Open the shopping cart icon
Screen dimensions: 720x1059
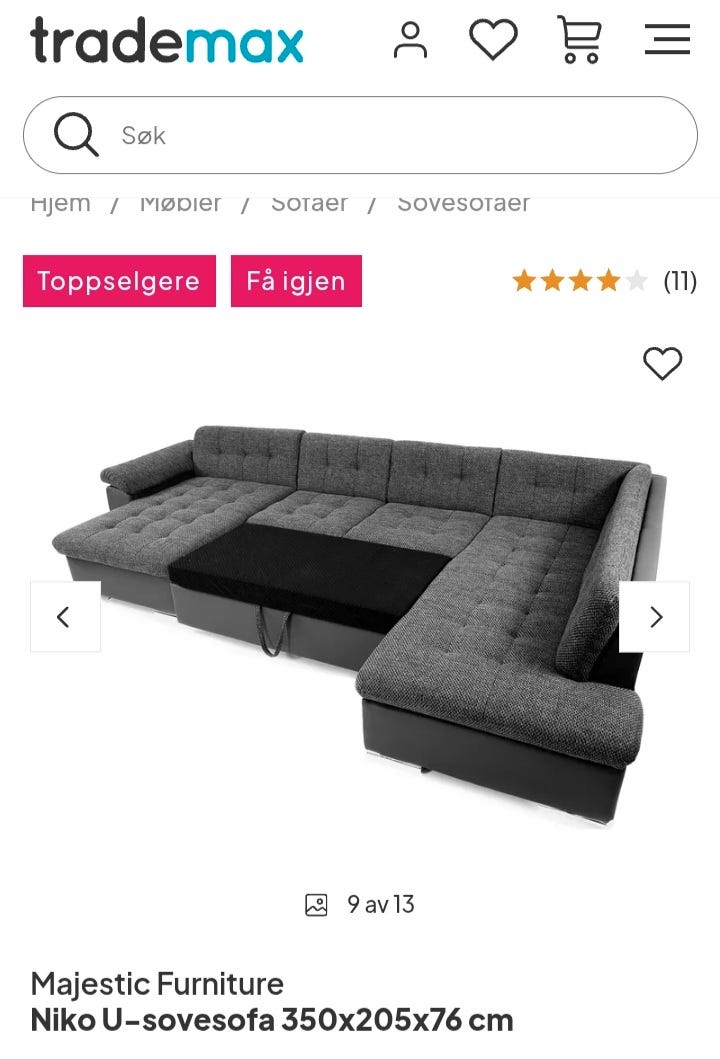(578, 40)
